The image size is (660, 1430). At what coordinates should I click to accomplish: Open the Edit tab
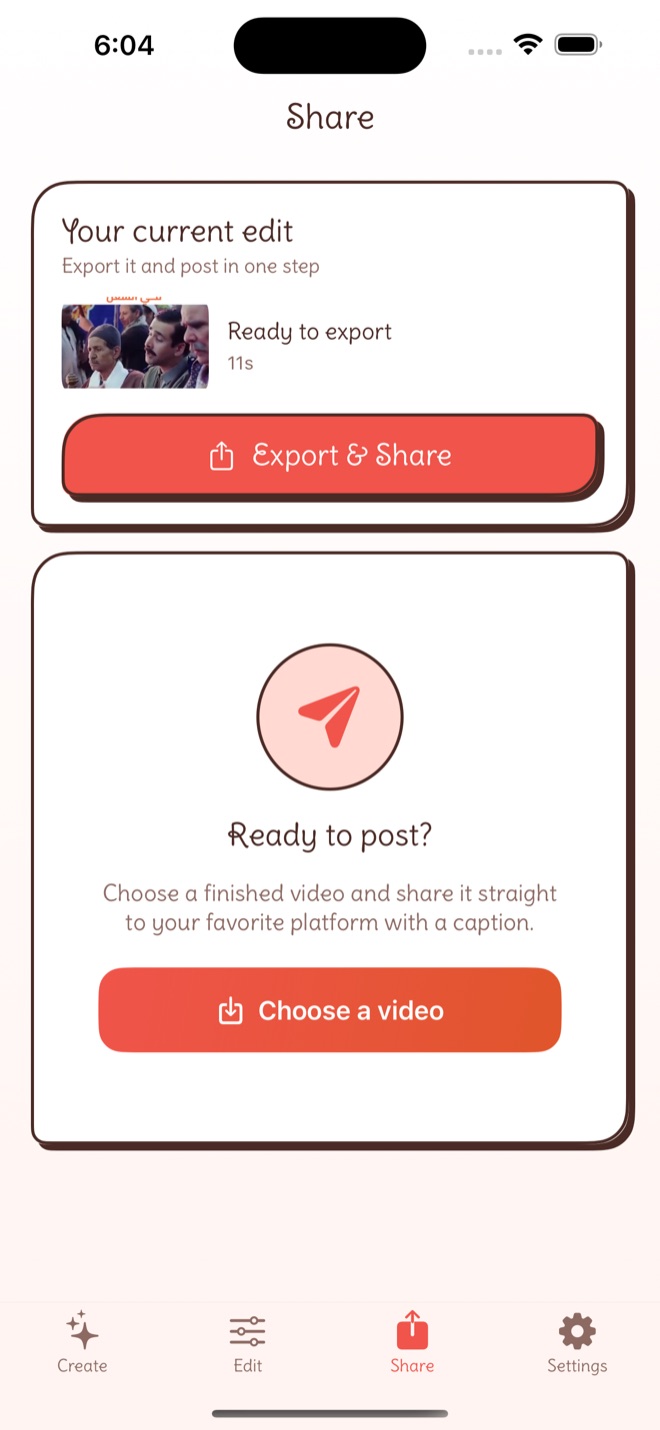(x=247, y=1343)
